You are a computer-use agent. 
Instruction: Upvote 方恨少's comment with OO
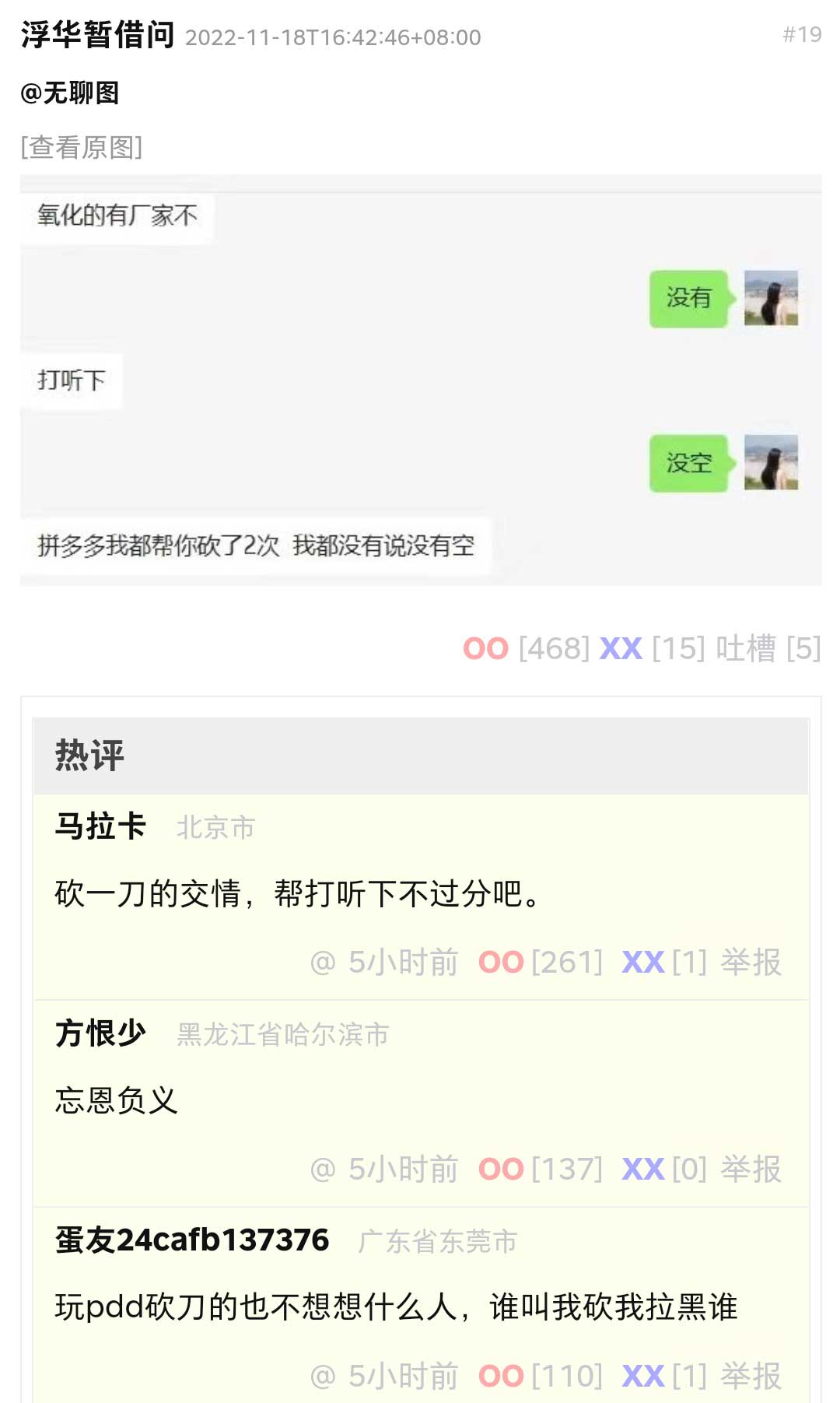coord(501,1170)
